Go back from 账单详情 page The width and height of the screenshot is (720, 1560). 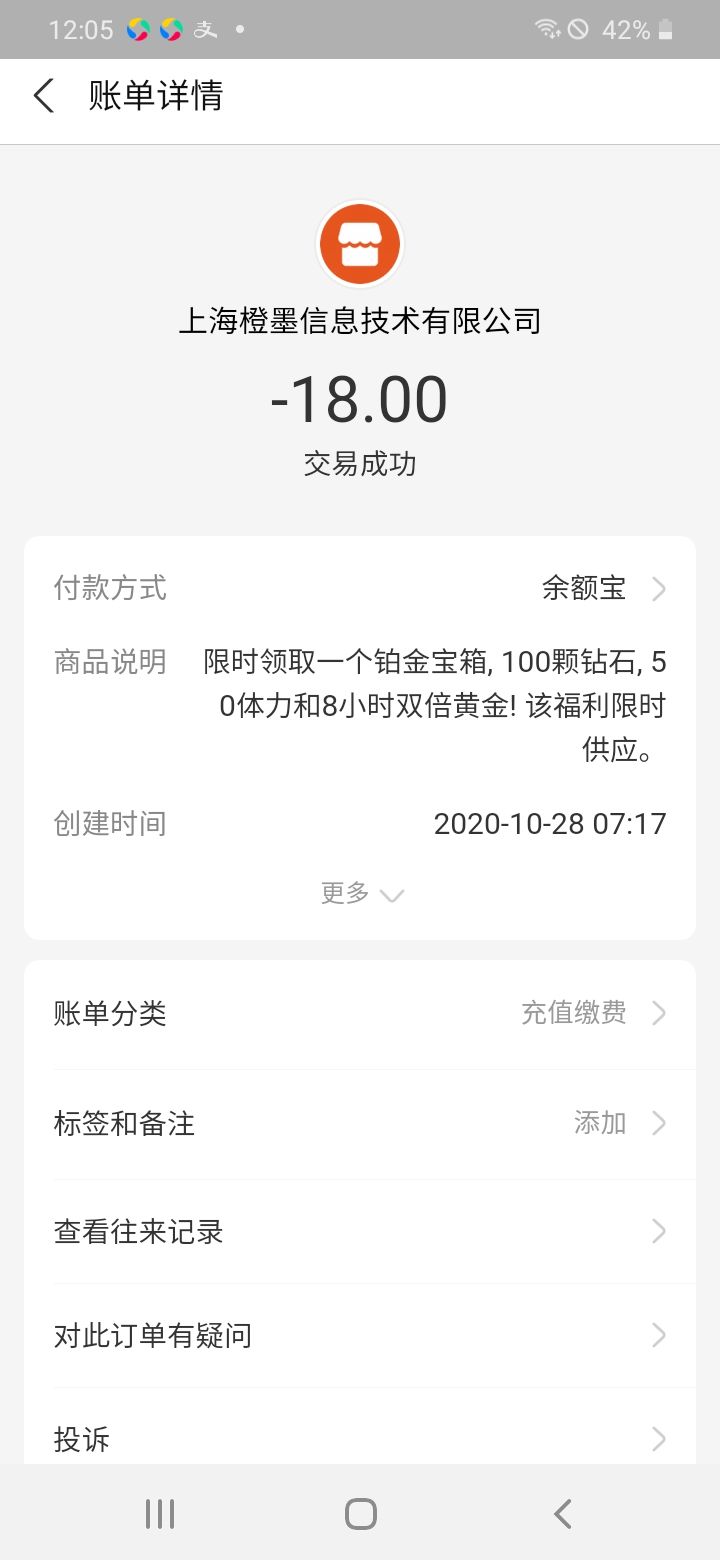coord(44,97)
